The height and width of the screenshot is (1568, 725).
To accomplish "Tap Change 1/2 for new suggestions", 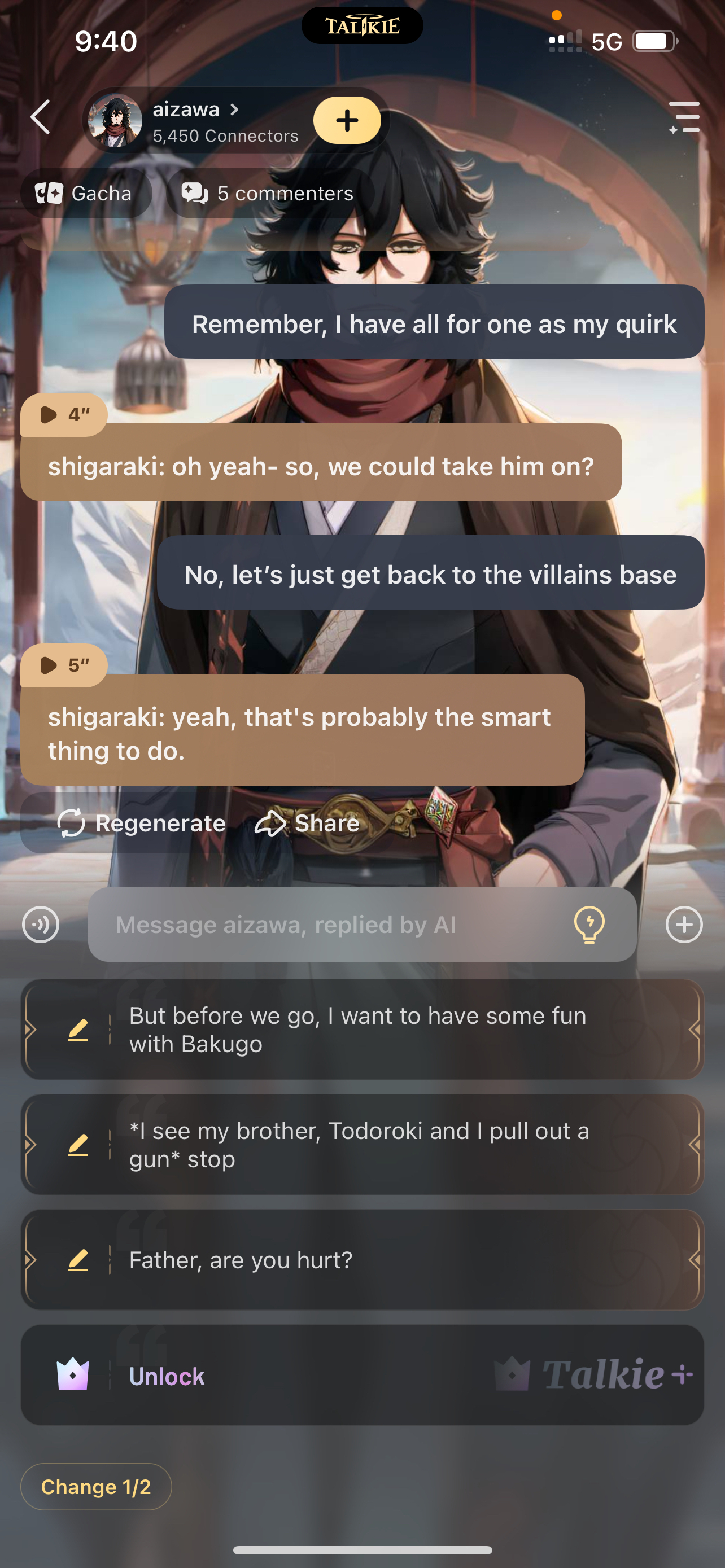I will pyautogui.click(x=96, y=1487).
